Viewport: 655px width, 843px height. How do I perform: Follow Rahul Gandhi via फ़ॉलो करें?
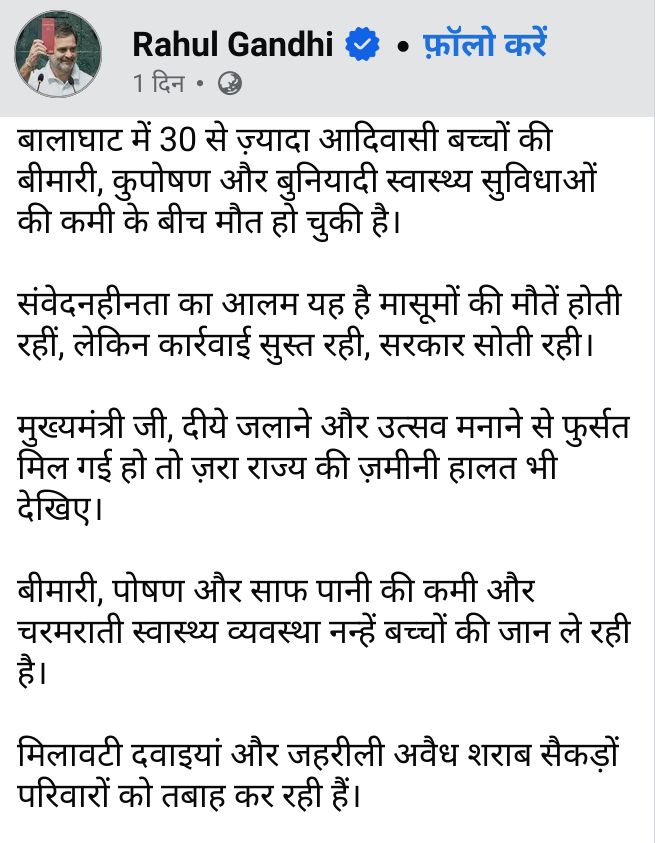pyautogui.click(x=485, y=44)
